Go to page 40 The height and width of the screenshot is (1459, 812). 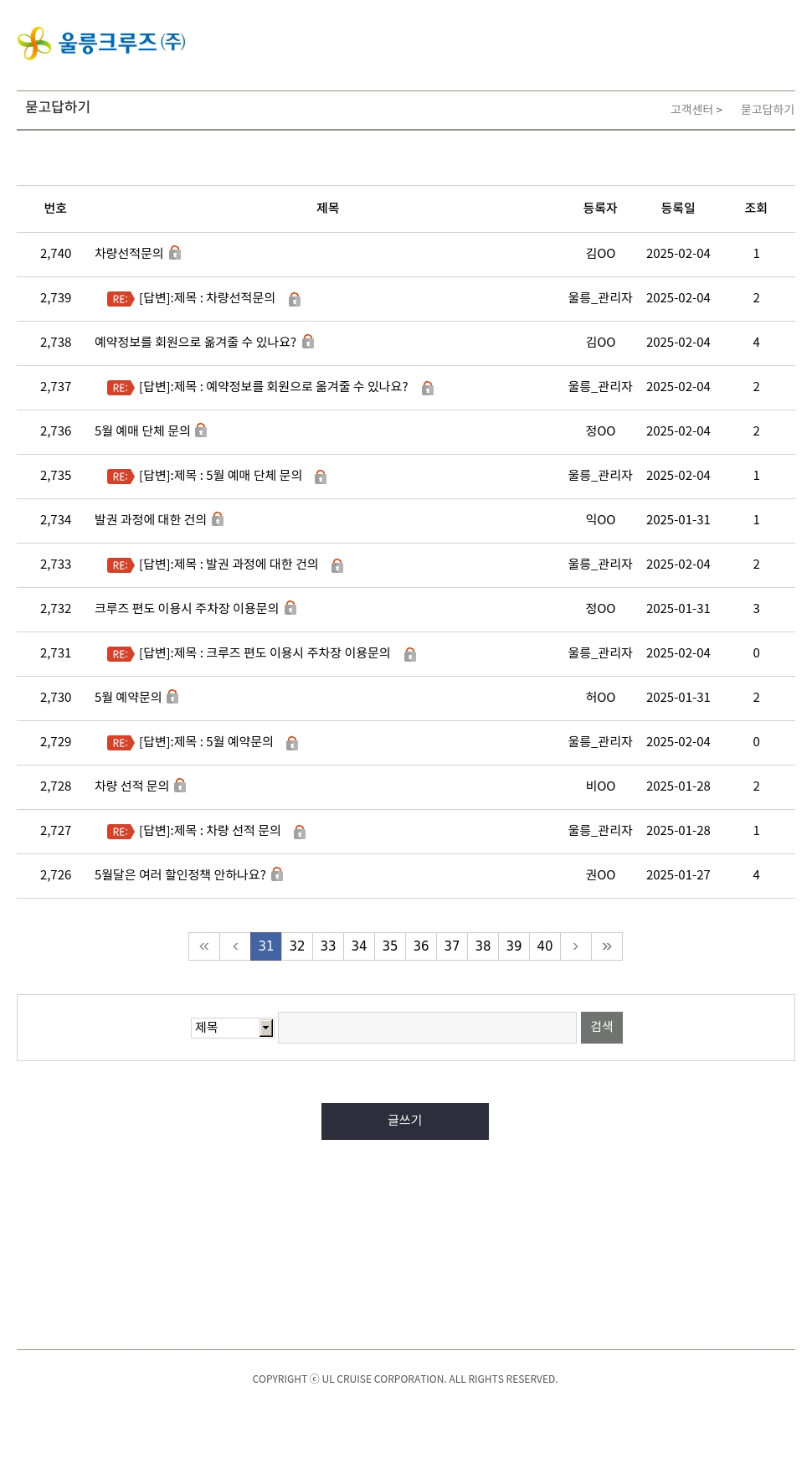click(x=545, y=946)
